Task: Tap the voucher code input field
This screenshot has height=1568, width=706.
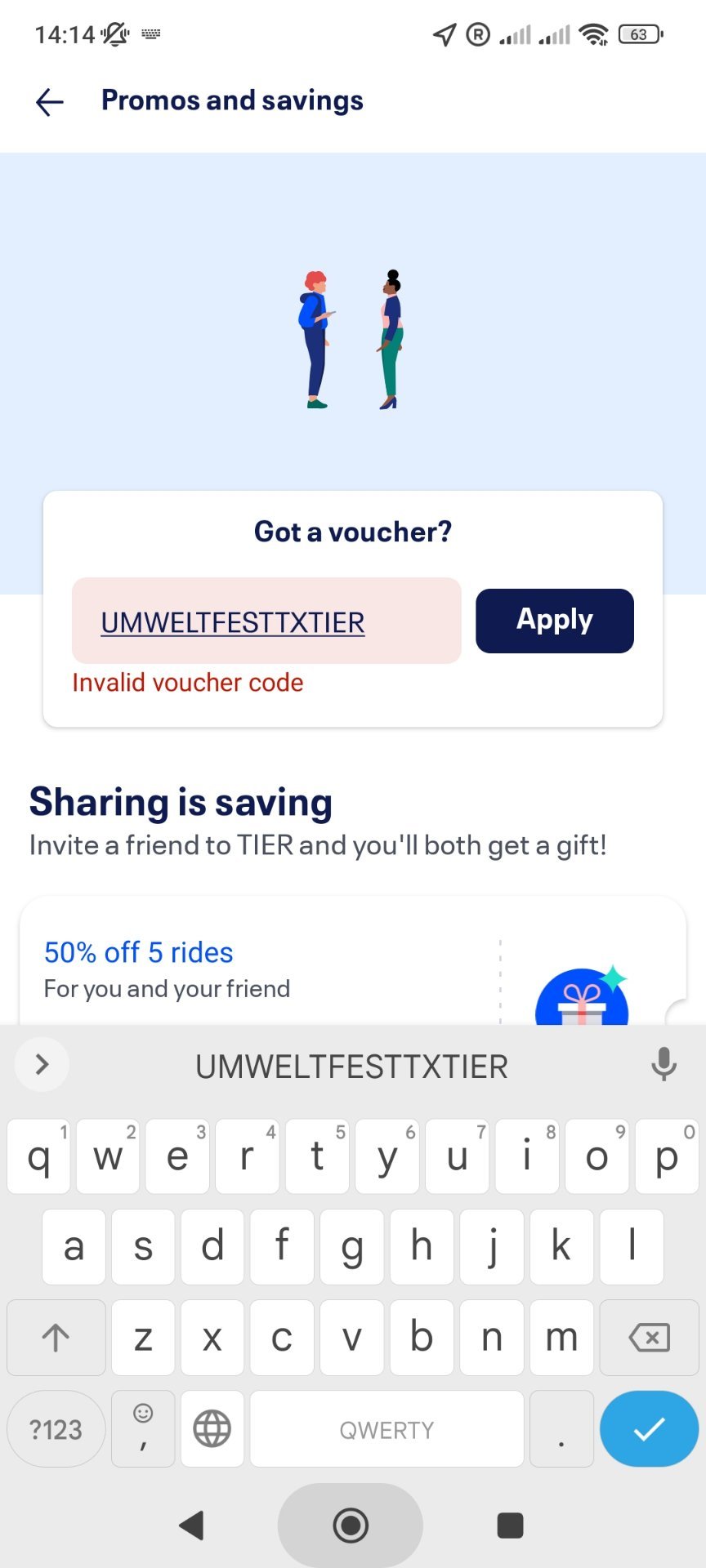Action: pos(266,621)
